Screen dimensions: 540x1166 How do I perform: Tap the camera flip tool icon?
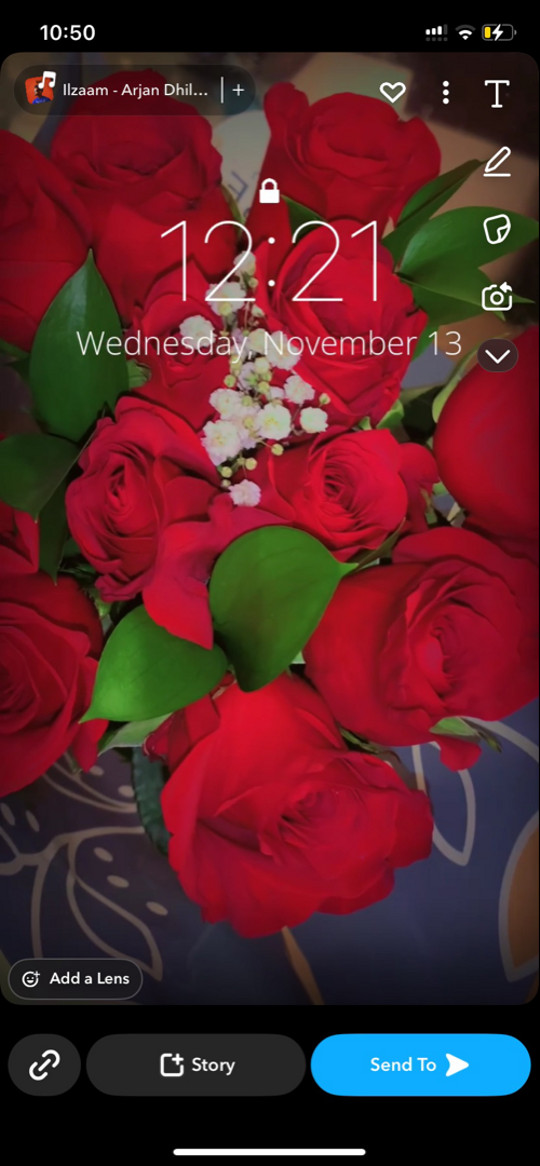coord(497,296)
